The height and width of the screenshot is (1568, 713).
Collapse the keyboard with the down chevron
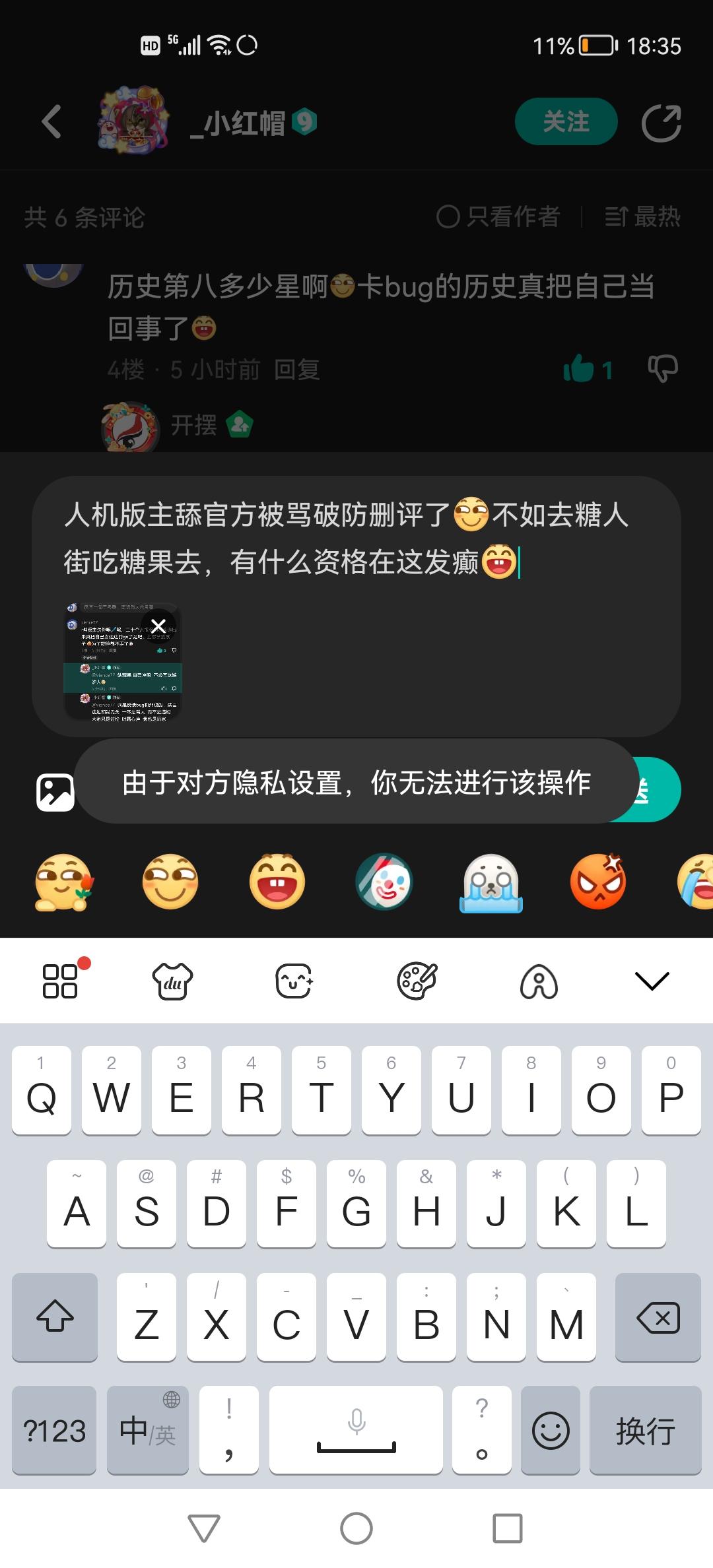click(652, 981)
